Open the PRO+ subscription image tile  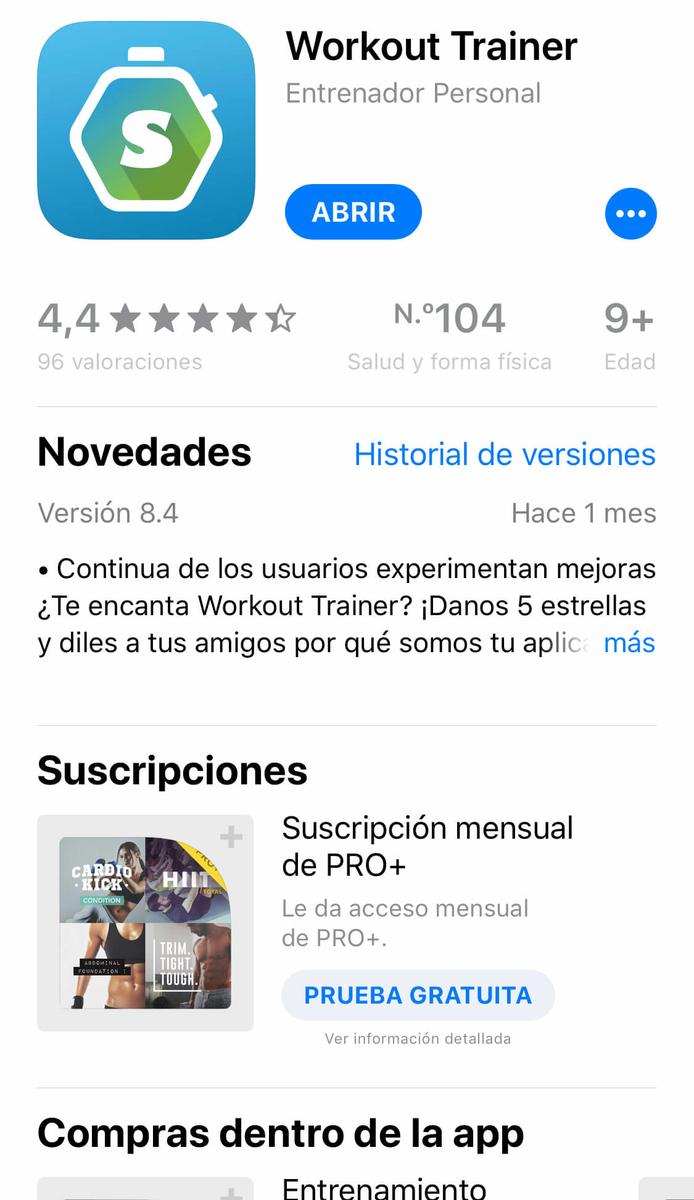pos(145,923)
